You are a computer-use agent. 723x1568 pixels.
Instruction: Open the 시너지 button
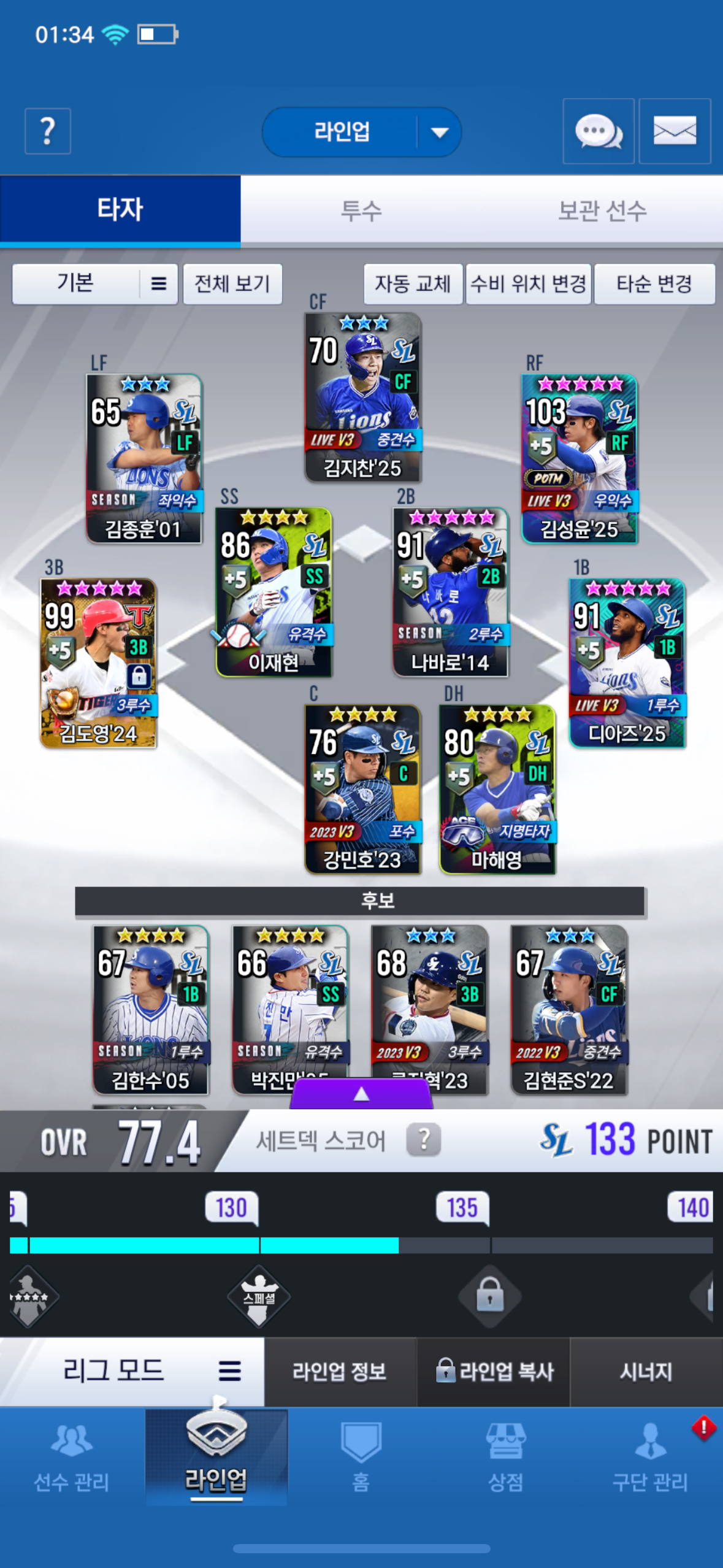[646, 1372]
